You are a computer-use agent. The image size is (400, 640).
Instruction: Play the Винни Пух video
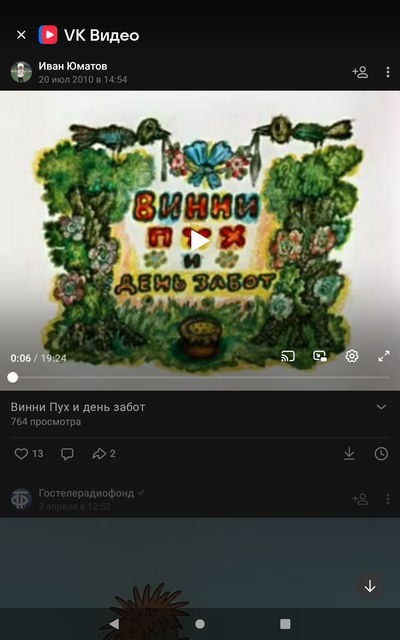pyautogui.click(x=200, y=240)
